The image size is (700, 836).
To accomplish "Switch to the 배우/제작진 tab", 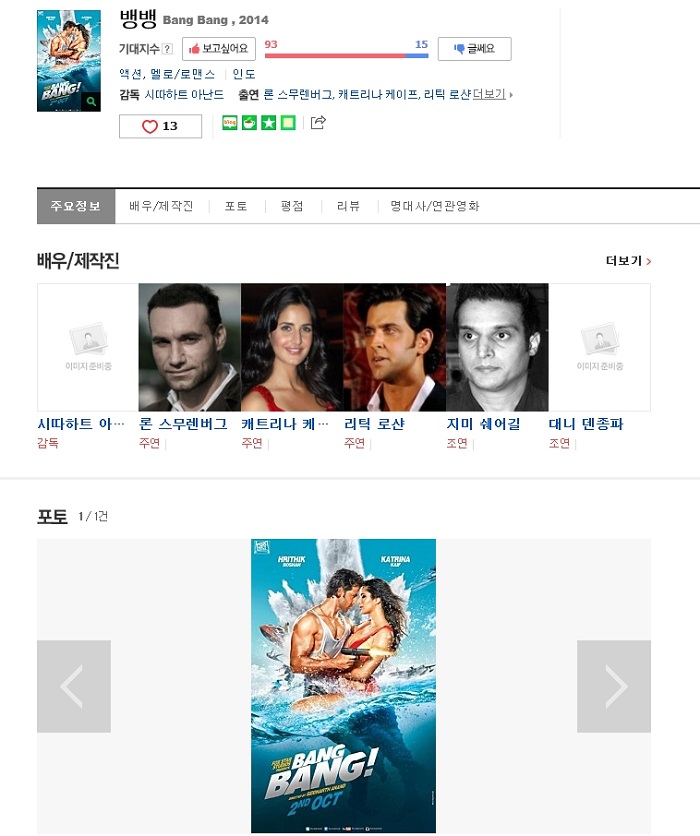I will coord(161,206).
